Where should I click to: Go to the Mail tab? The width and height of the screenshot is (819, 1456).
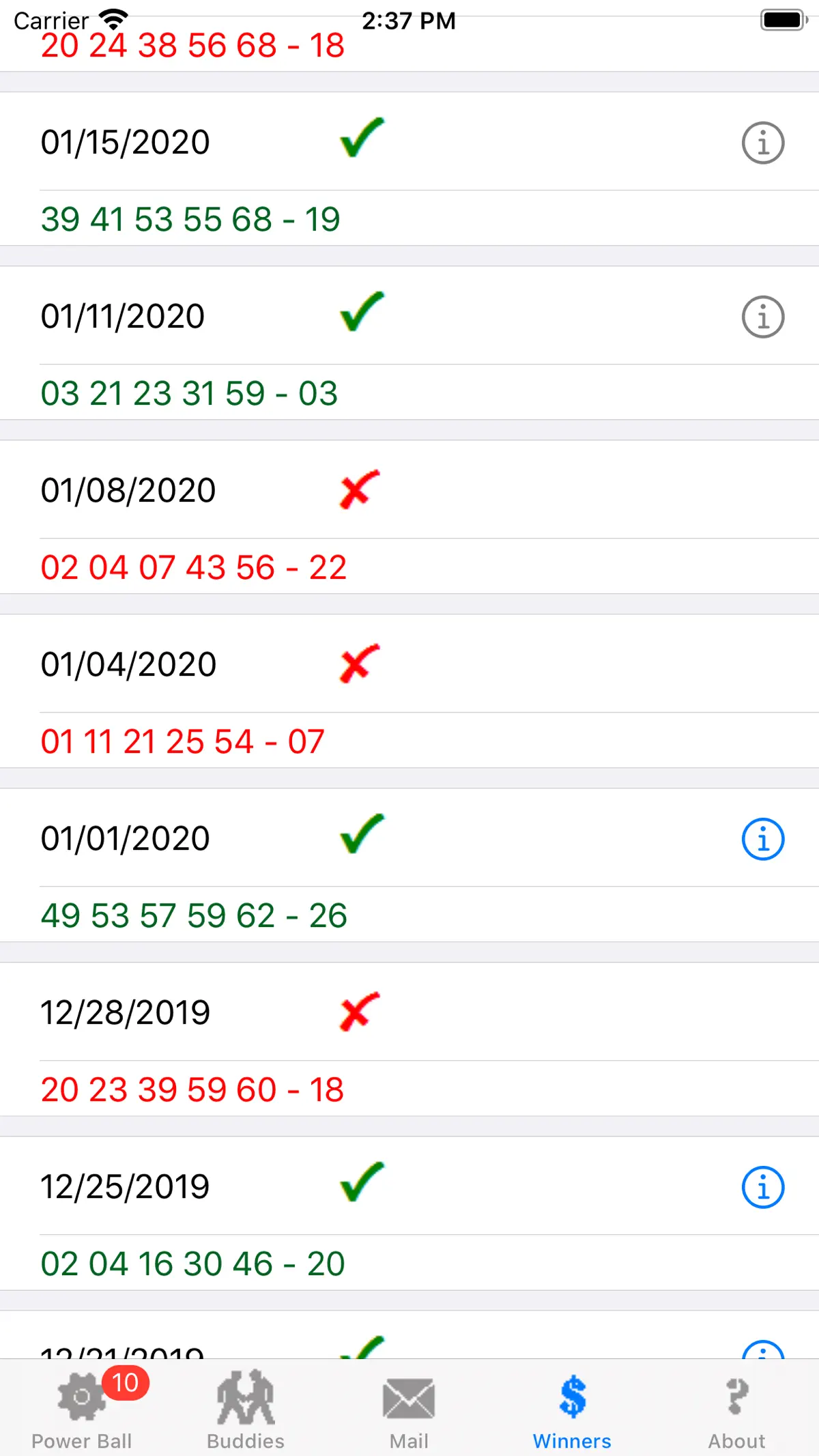(409, 1409)
